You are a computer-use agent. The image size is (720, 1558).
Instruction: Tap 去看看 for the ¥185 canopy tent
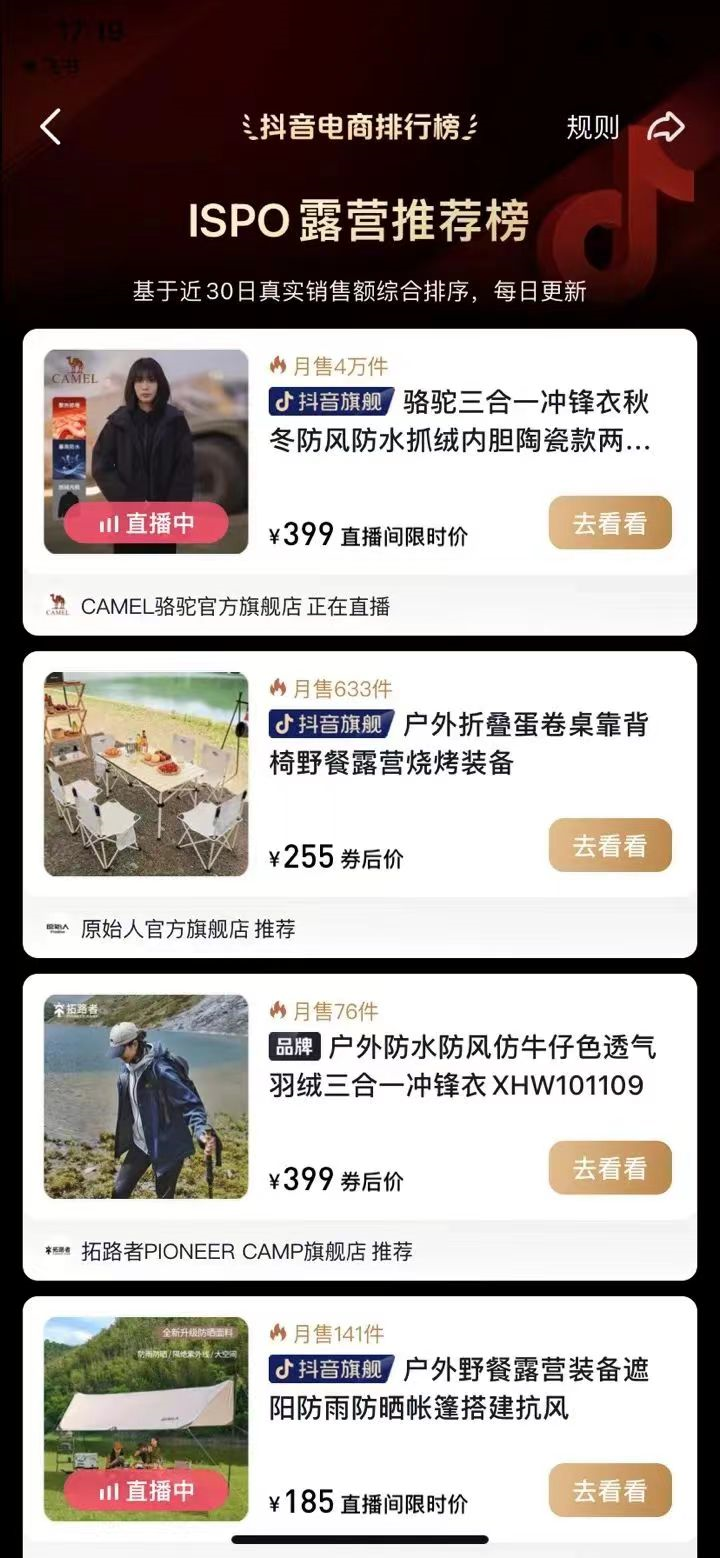[x=610, y=1490]
